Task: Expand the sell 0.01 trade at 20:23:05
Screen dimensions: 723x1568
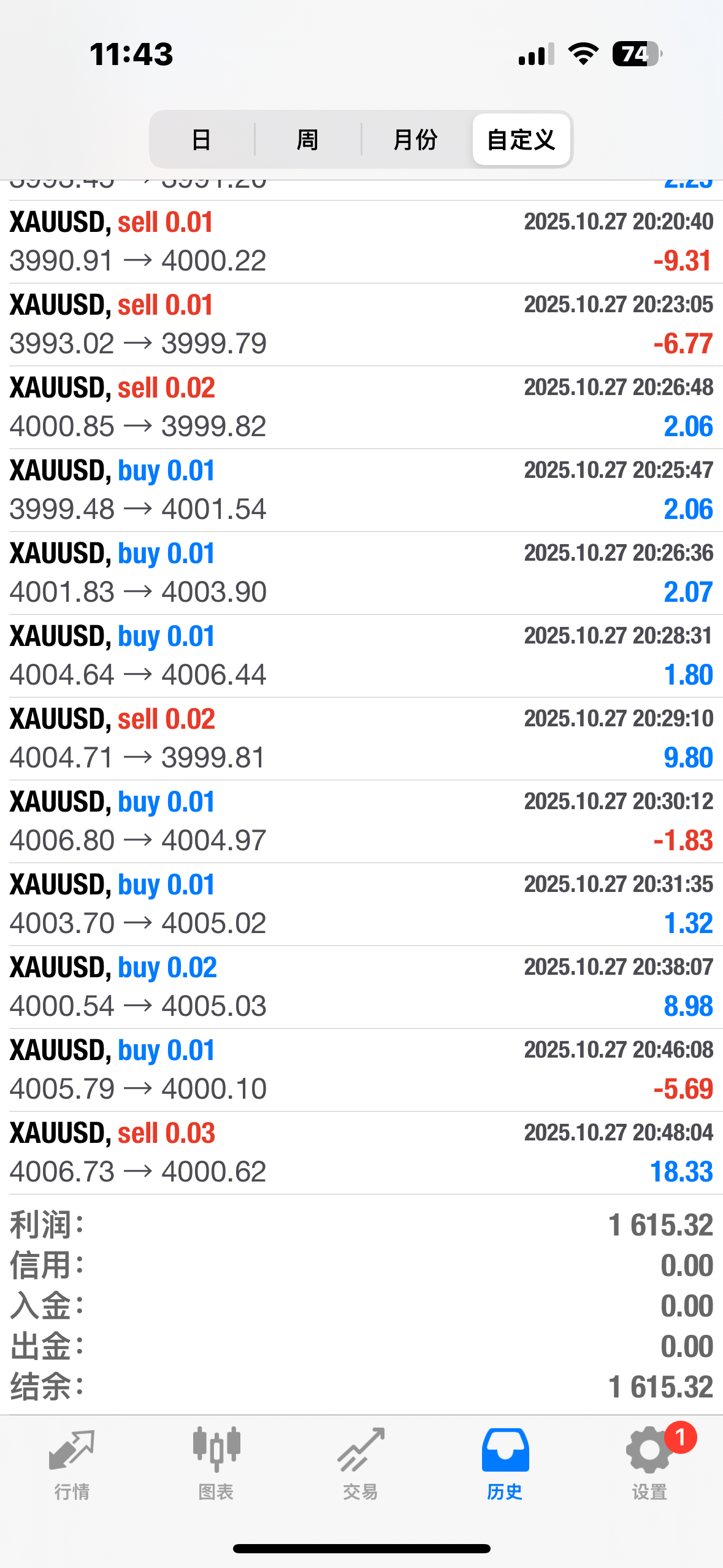Action: (x=361, y=325)
